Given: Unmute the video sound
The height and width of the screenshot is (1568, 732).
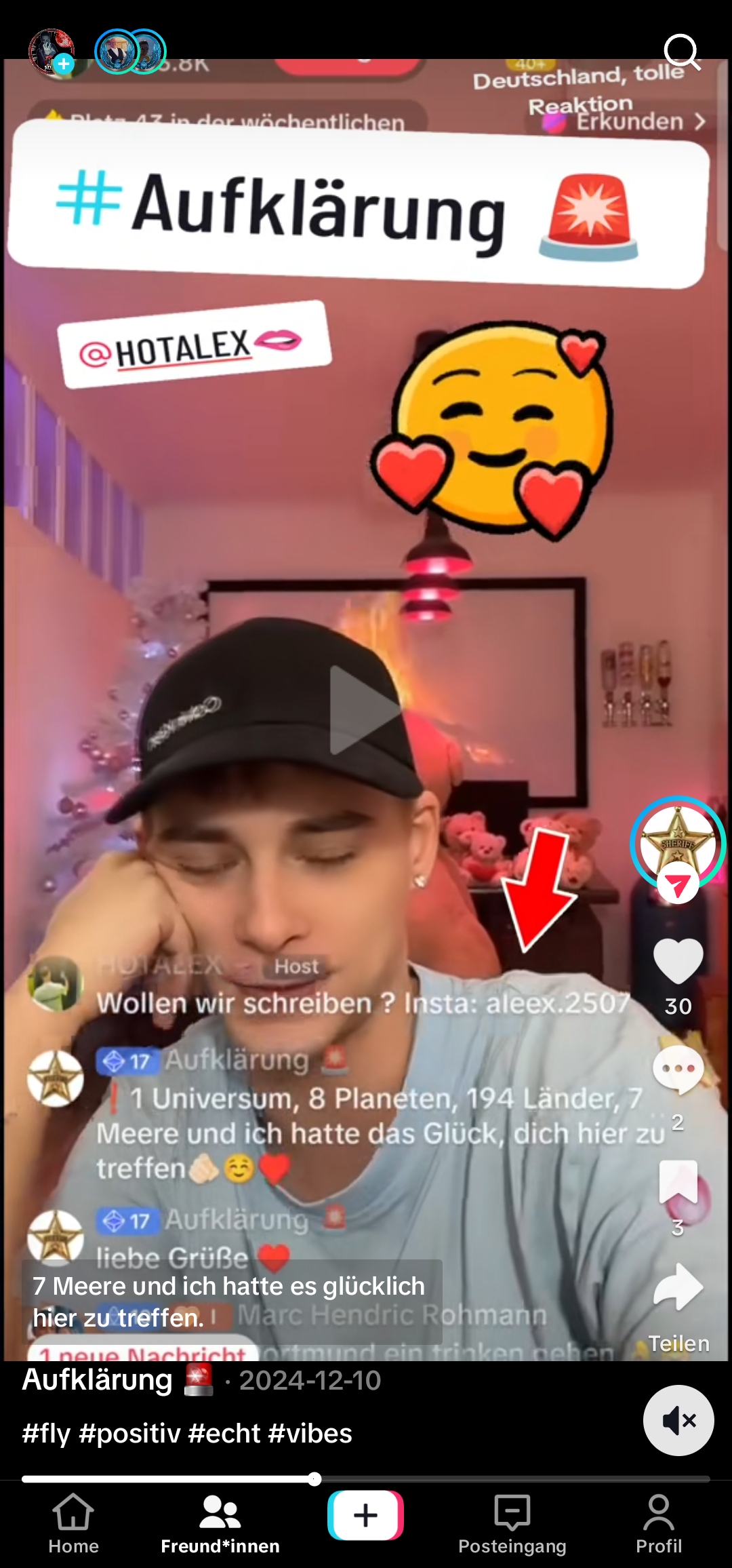Looking at the screenshot, I should coord(678,1420).
